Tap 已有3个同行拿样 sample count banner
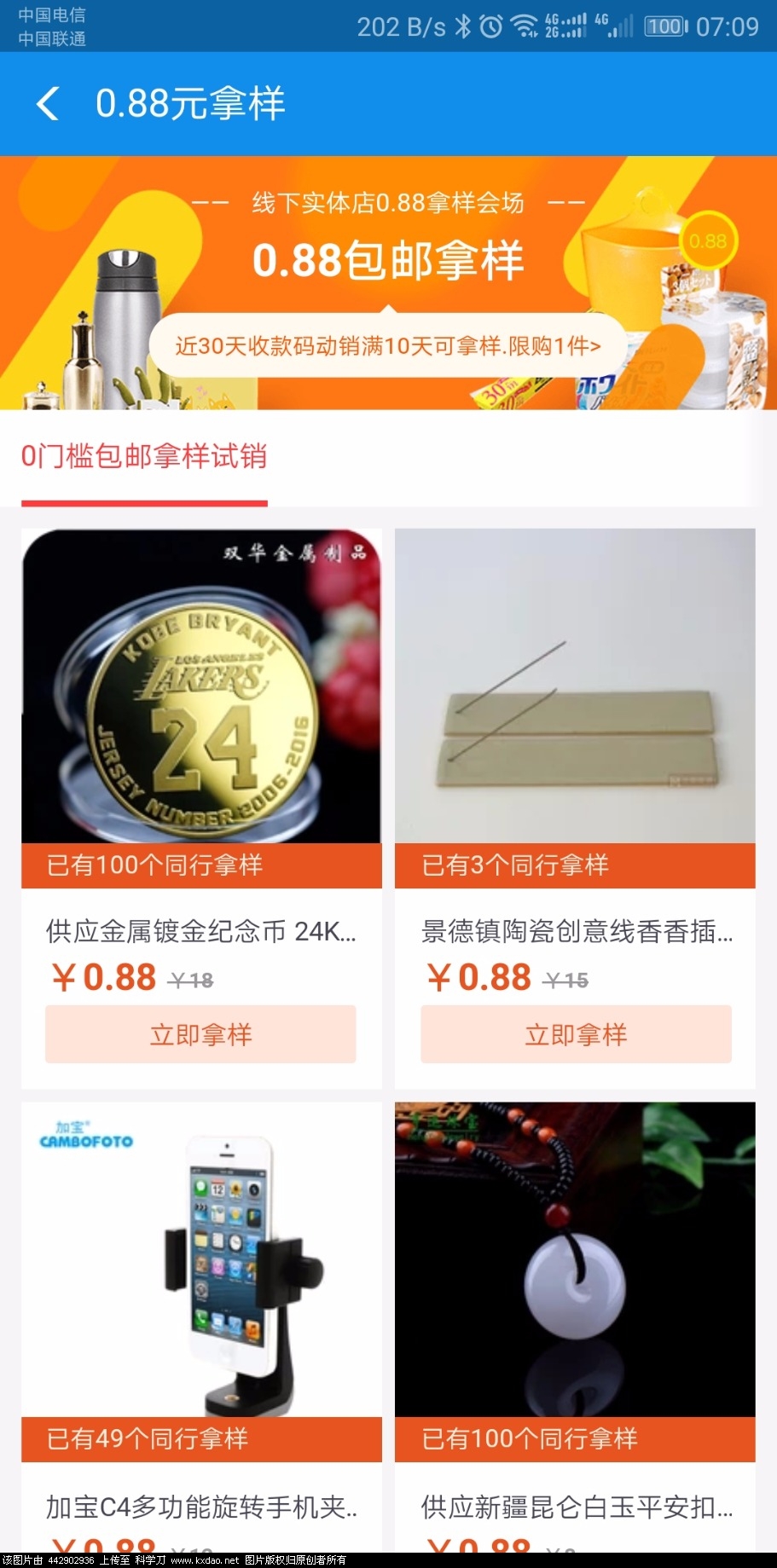 tap(575, 865)
